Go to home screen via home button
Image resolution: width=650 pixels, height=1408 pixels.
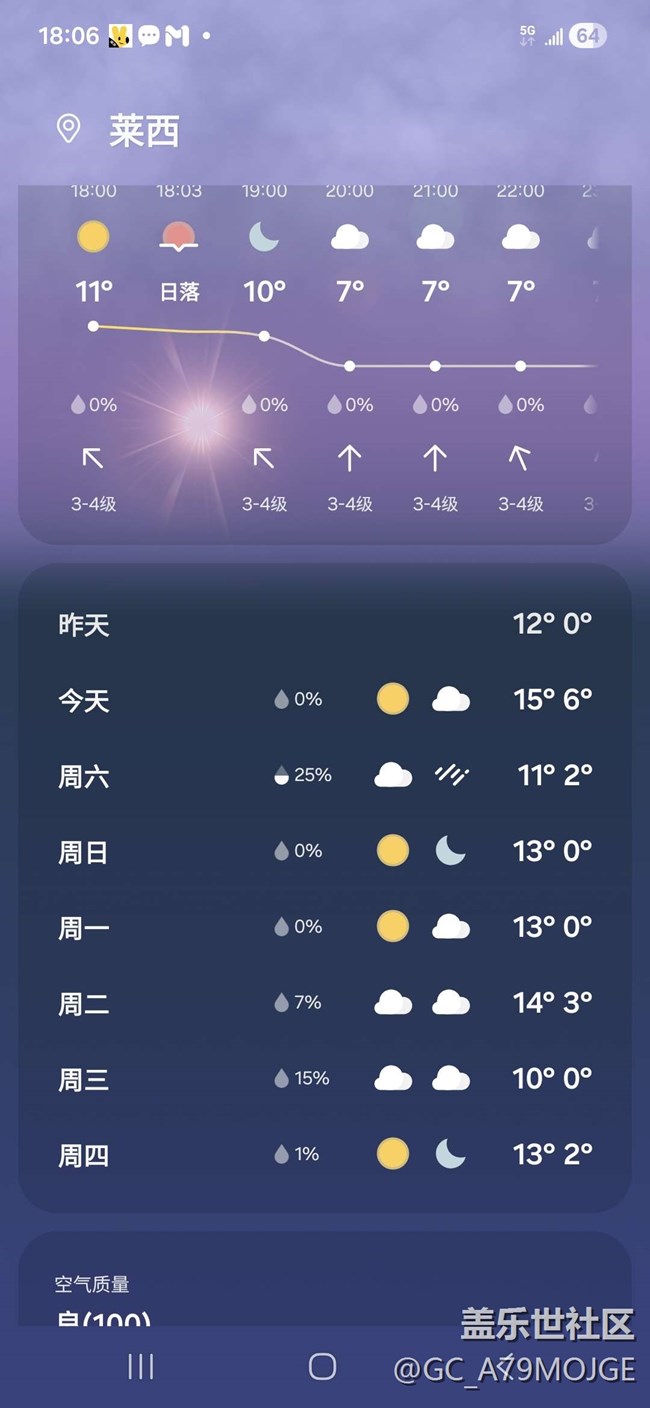coord(322,1367)
